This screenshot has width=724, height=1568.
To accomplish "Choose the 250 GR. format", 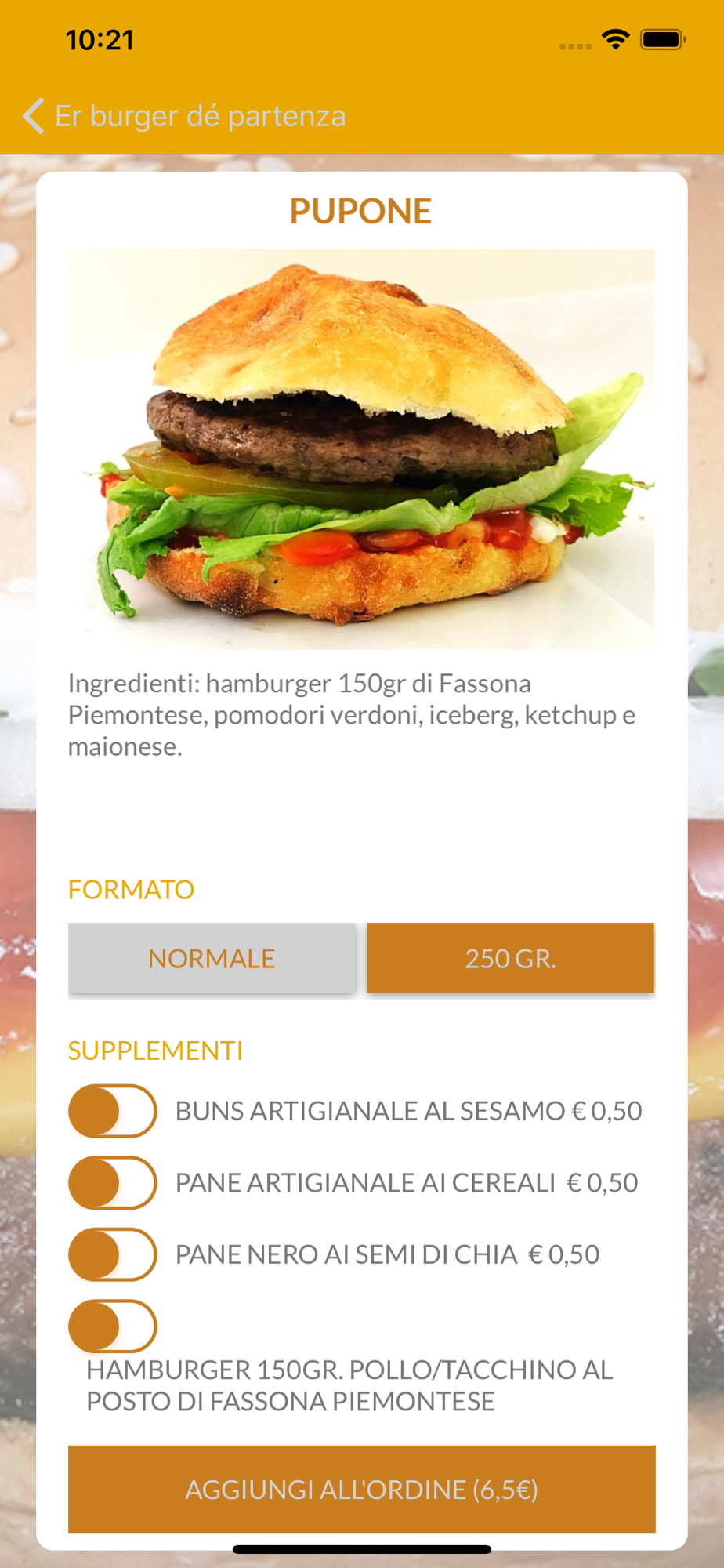I will [510, 958].
